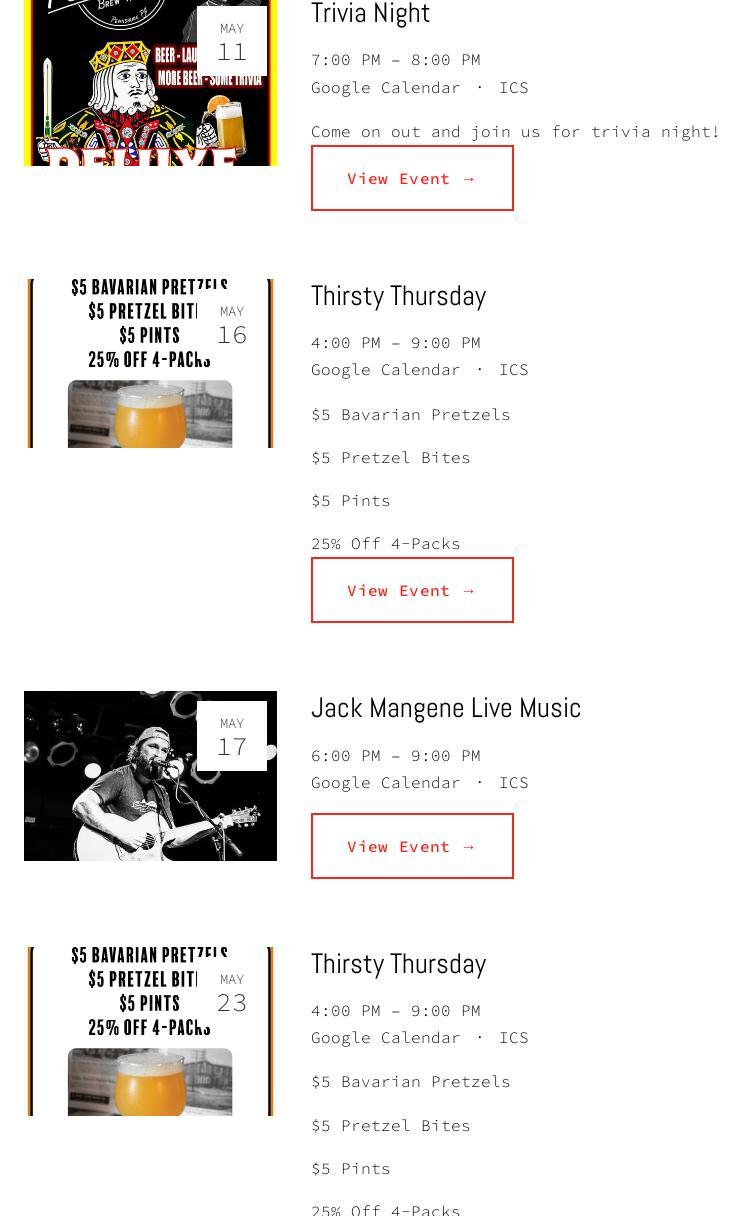View Event for May 16 Thirsty Thursday
This screenshot has height=1216, width=750.
tap(411, 590)
